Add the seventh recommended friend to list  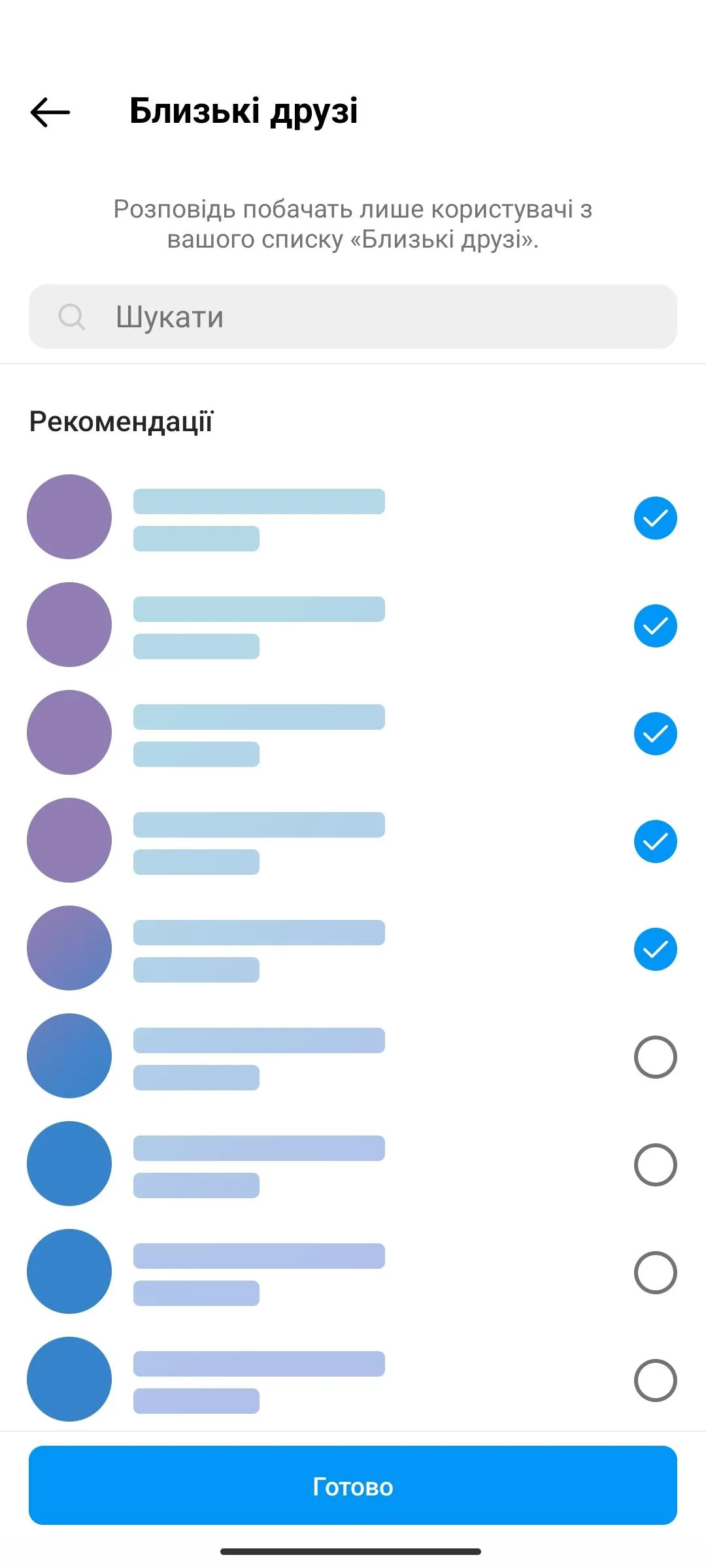tap(655, 1165)
